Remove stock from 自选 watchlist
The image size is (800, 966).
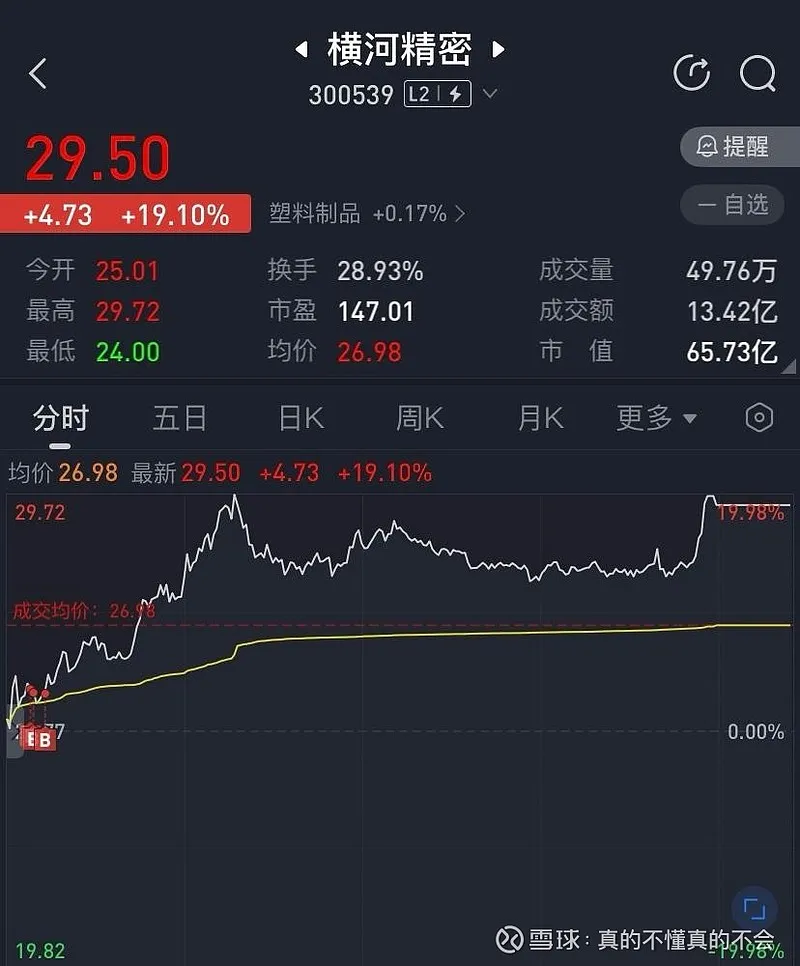pos(739,205)
